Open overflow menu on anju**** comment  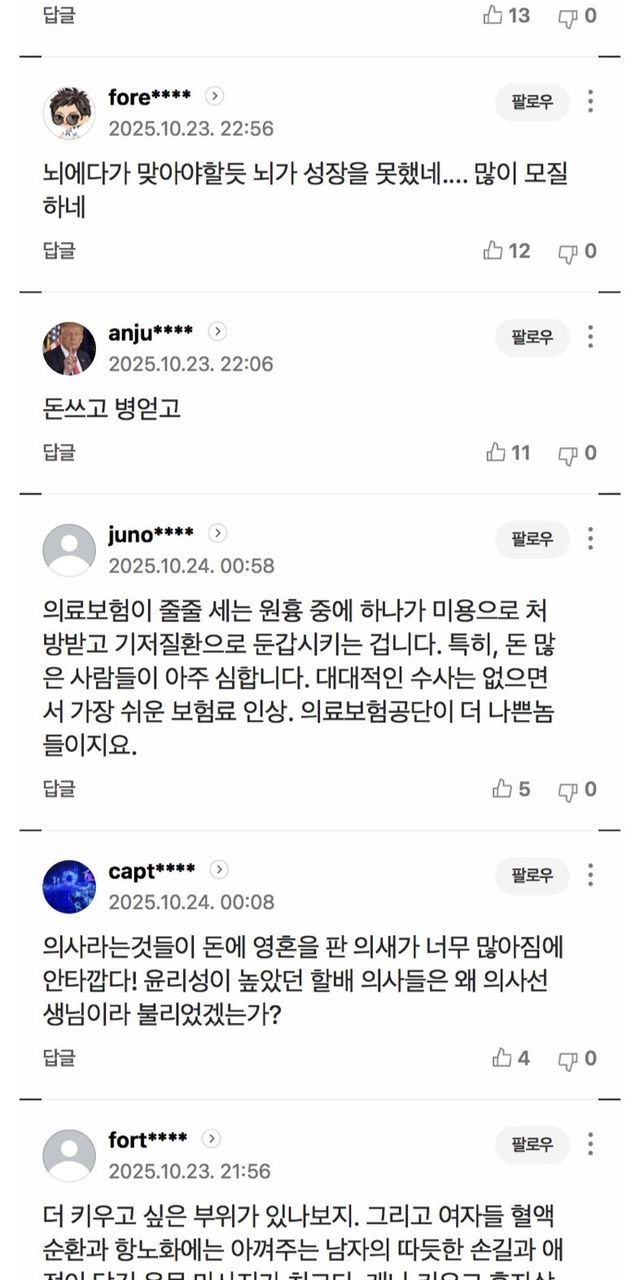tap(591, 337)
